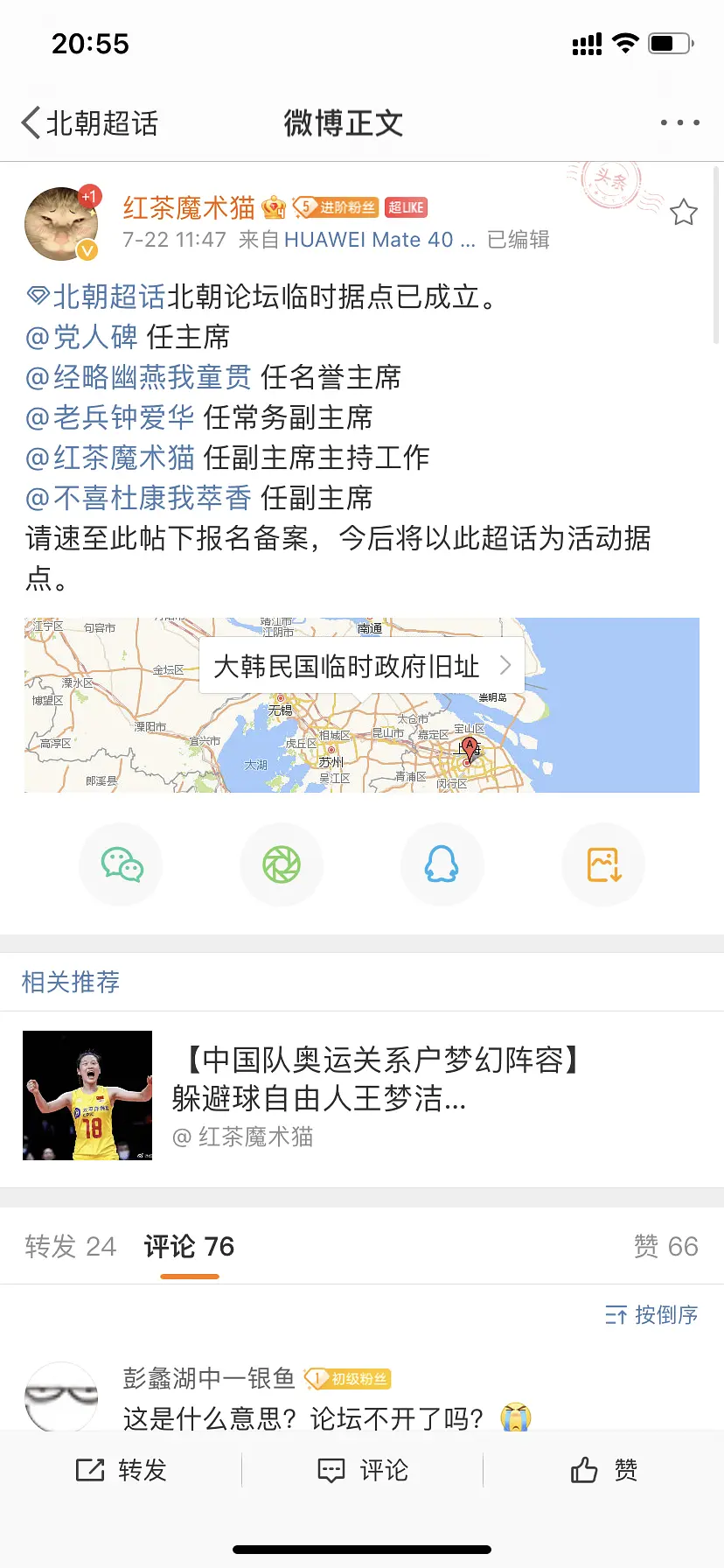The width and height of the screenshot is (724, 1568).
Task: Change comment sorting with 按倒序
Action: (651, 1315)
